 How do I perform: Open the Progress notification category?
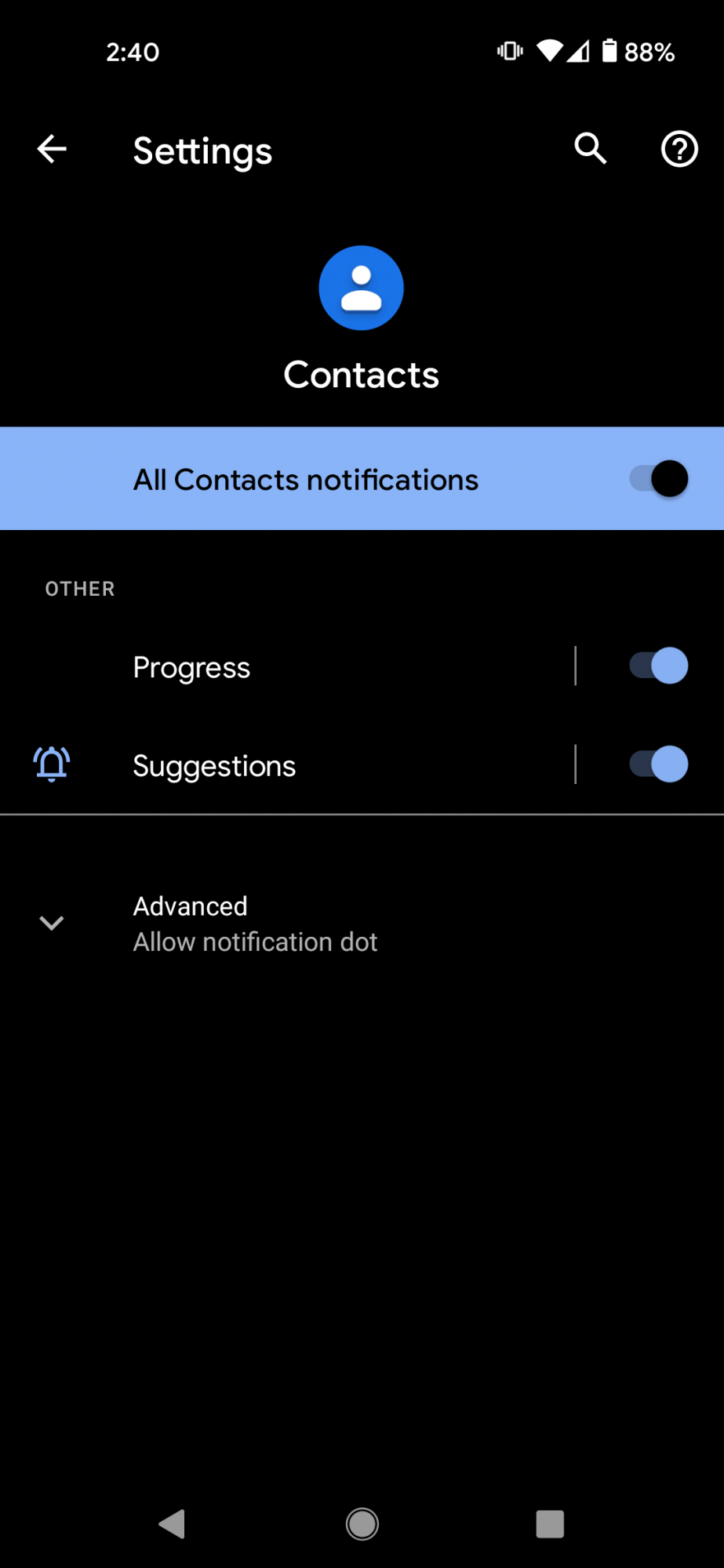(287, 666)
